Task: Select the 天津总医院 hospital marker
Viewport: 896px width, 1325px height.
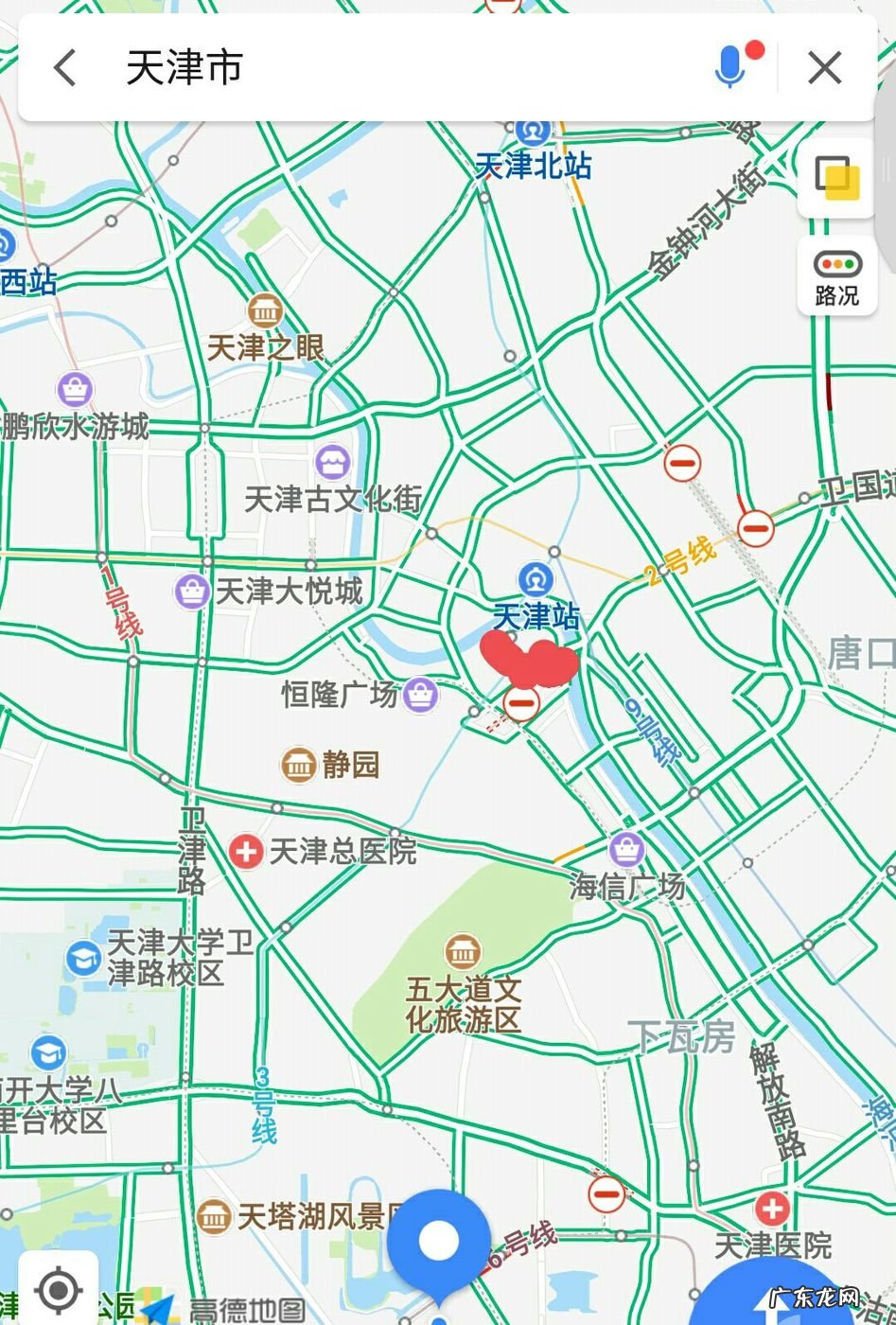Action: pyautogui.click(x=245, y=852)
